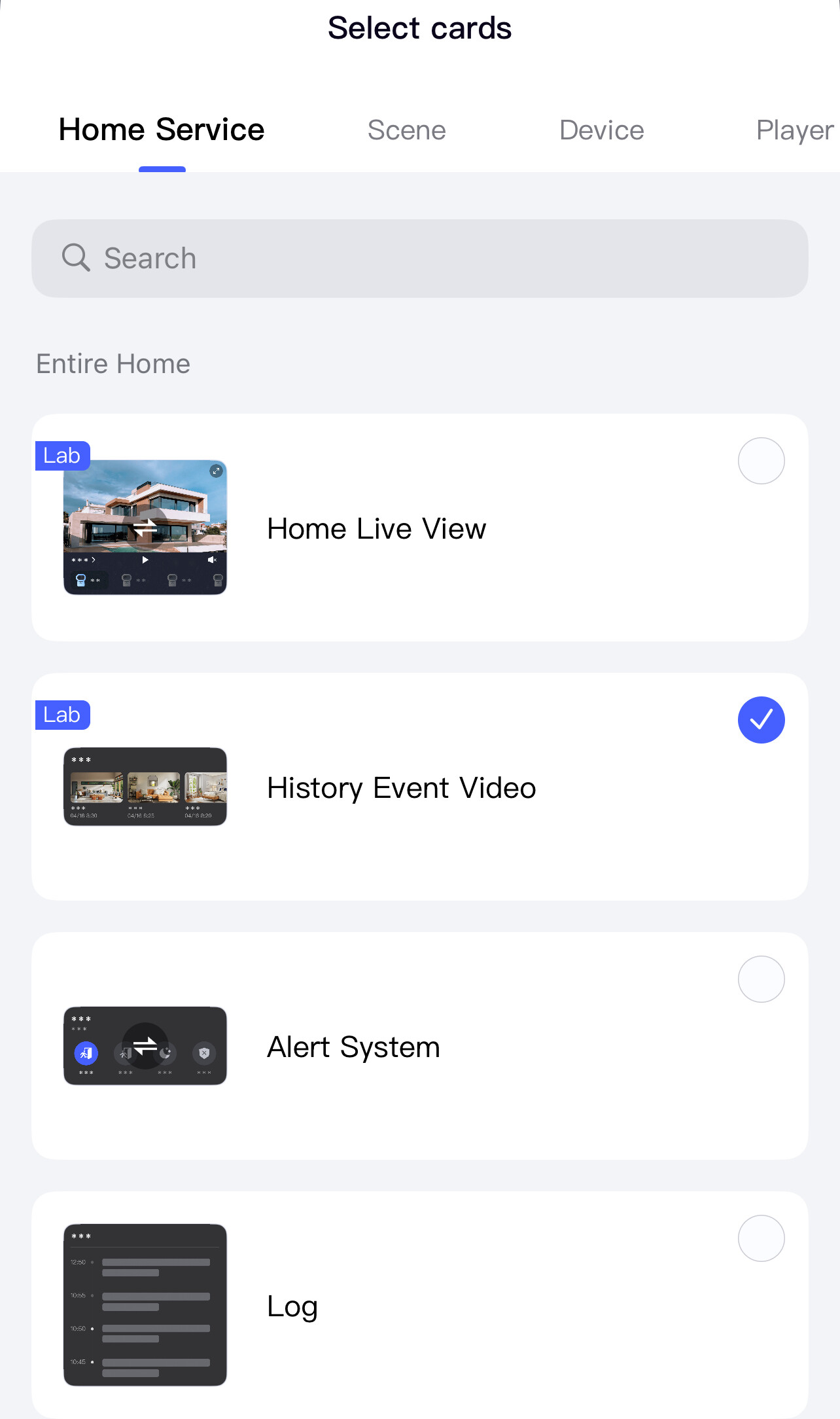Check the Alert System card circle
This screenshot has width=840, height=1419.
[x=761, y=979]
